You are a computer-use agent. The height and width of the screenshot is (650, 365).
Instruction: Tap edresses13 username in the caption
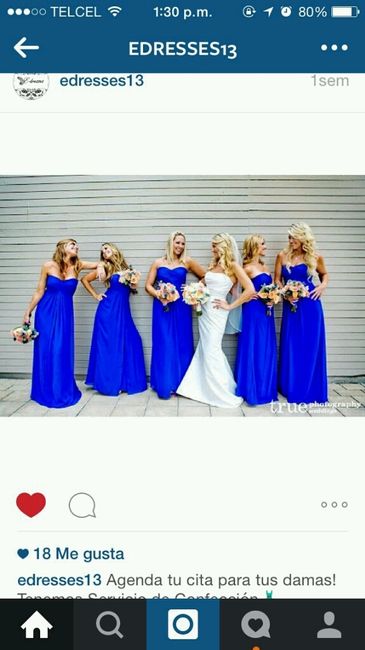click(x=59, y=580)
